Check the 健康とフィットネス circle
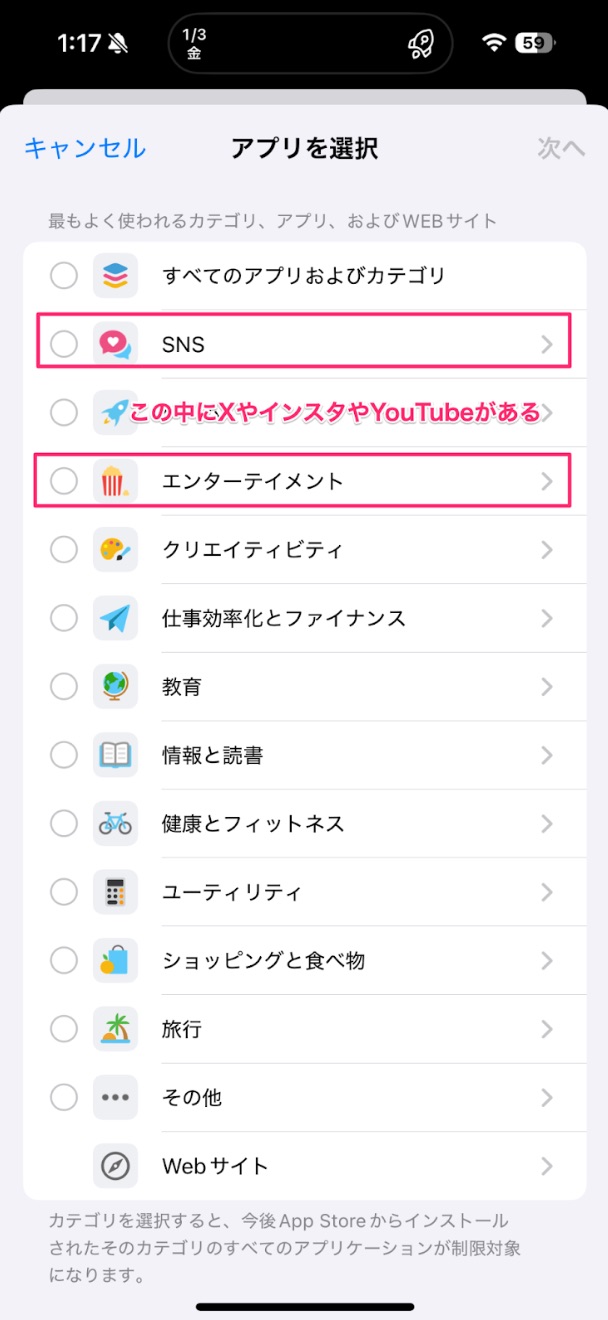Image resolution: width=608 pixels, height=1320 pixels. pyautogui.click(x=64, y=824)
